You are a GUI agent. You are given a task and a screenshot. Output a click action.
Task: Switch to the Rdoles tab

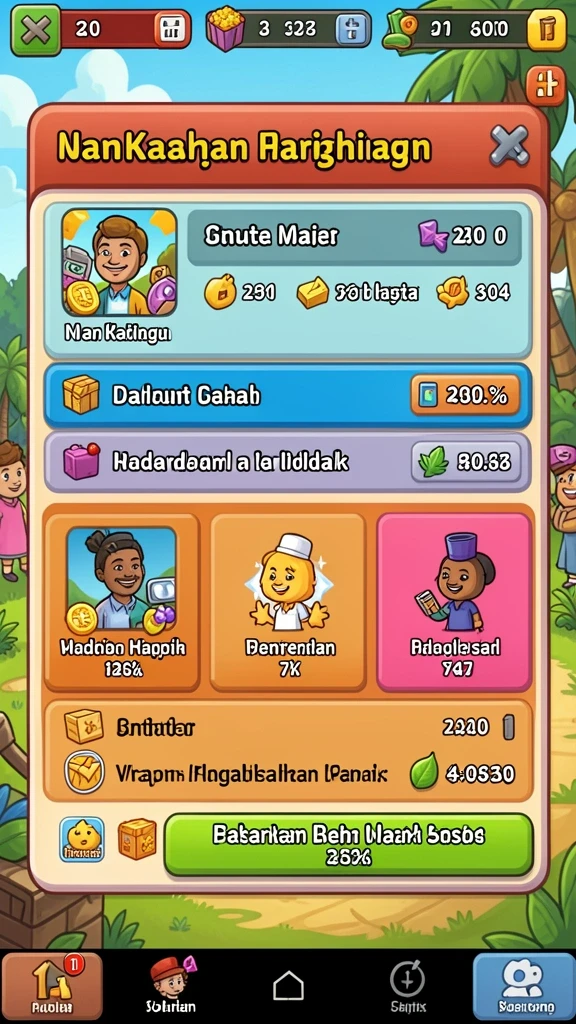[52, 987]
